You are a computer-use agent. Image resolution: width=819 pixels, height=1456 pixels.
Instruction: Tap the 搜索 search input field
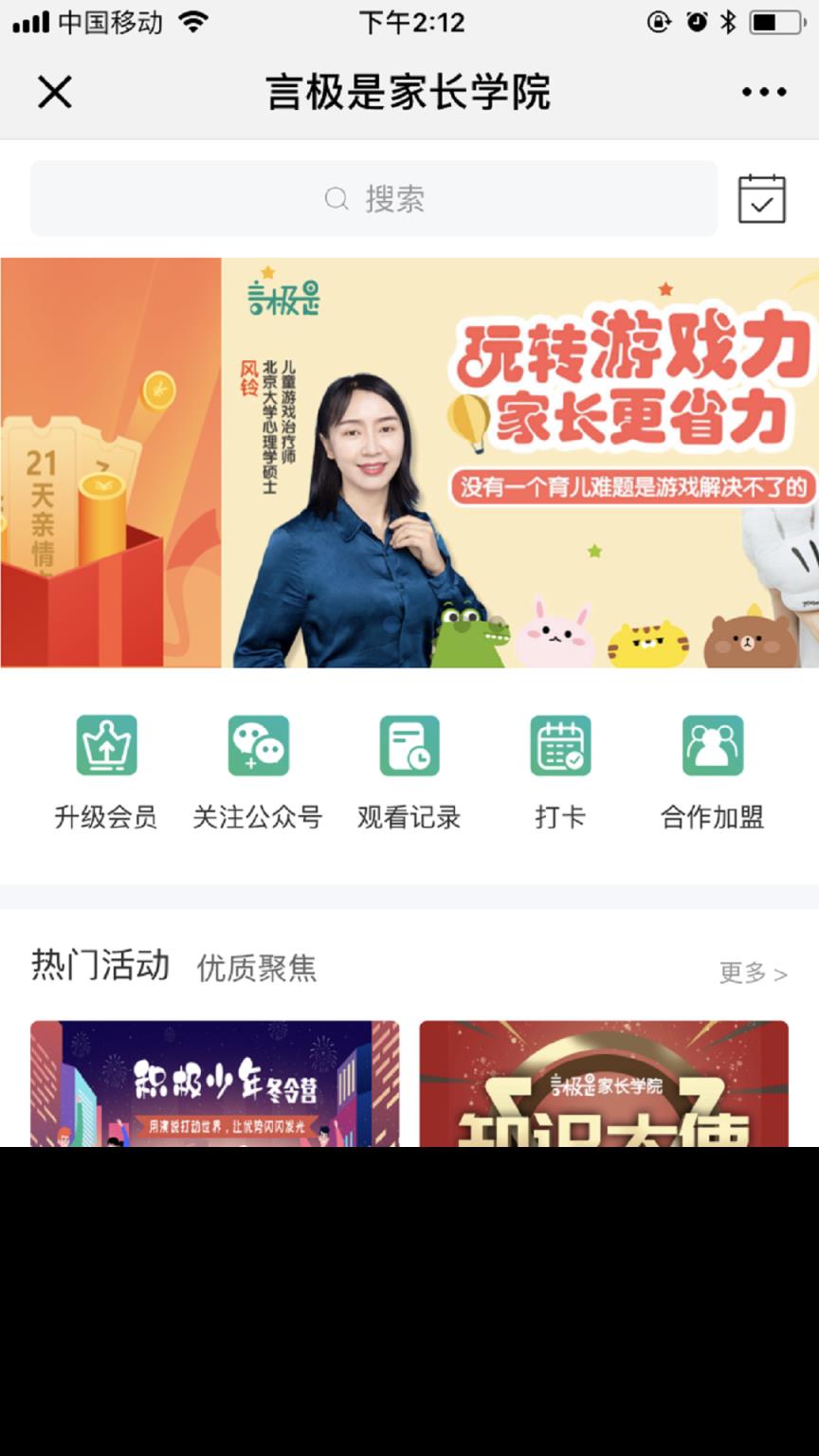tap(398, 198)
